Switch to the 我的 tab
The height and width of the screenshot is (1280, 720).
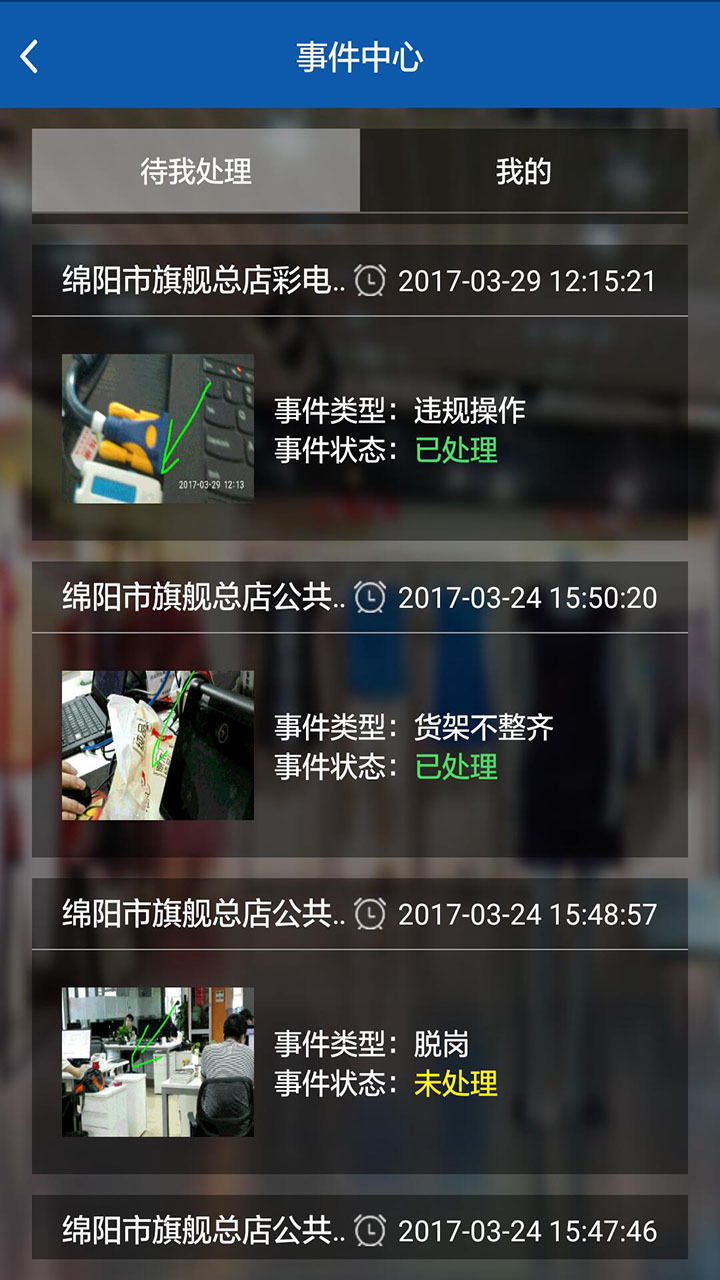pos(523,171)
